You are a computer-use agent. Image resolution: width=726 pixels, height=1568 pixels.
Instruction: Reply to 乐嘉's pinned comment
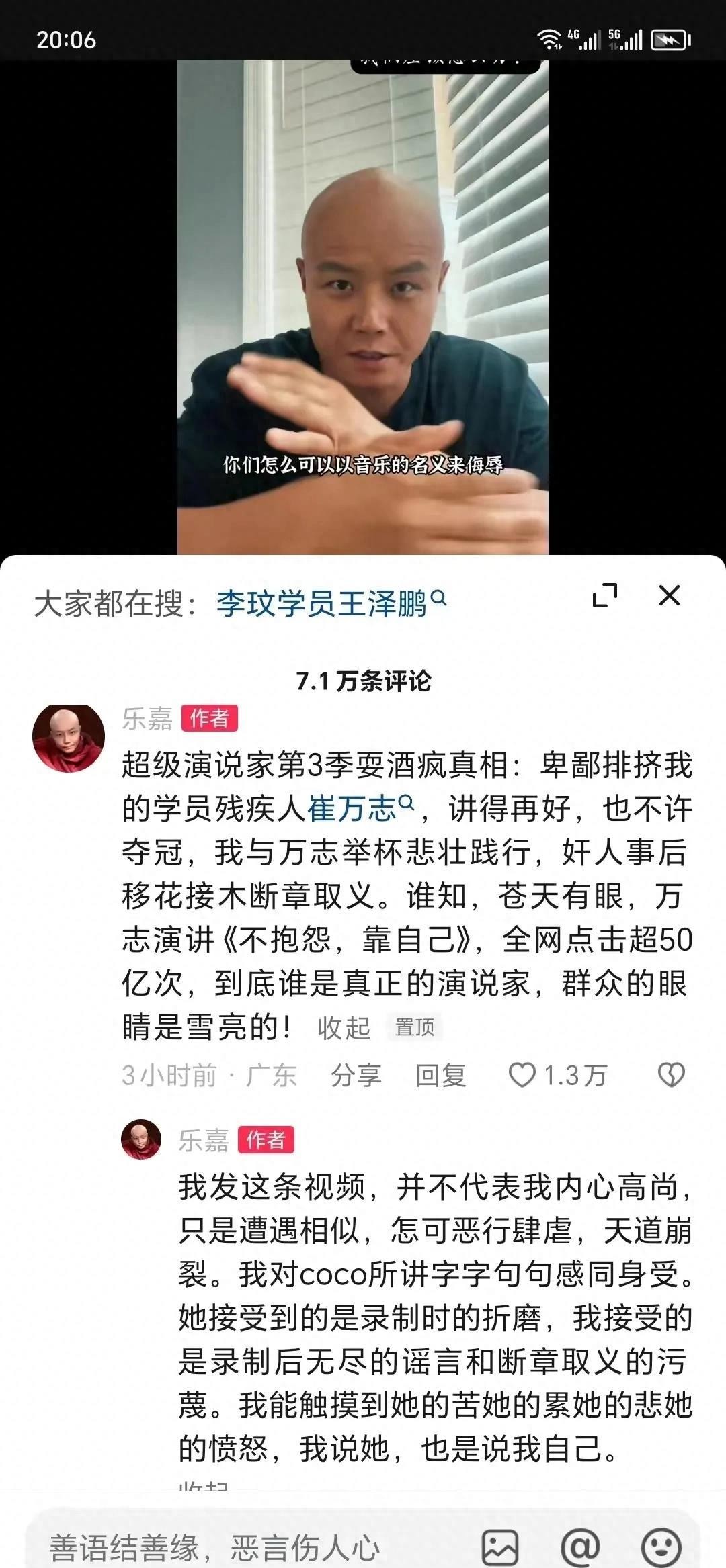click(440, 1075)
